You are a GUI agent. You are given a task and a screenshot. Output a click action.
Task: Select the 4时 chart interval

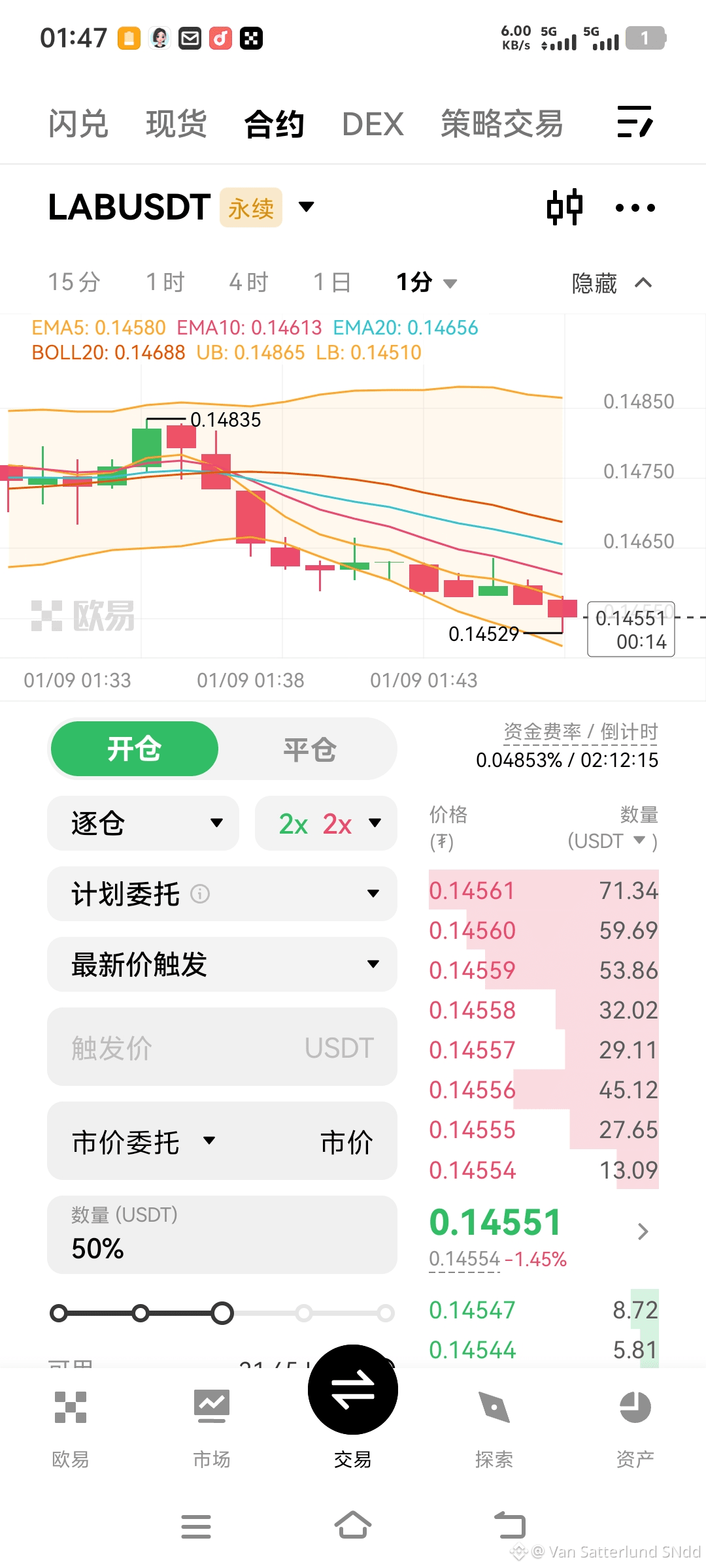[x=248, y=282]
